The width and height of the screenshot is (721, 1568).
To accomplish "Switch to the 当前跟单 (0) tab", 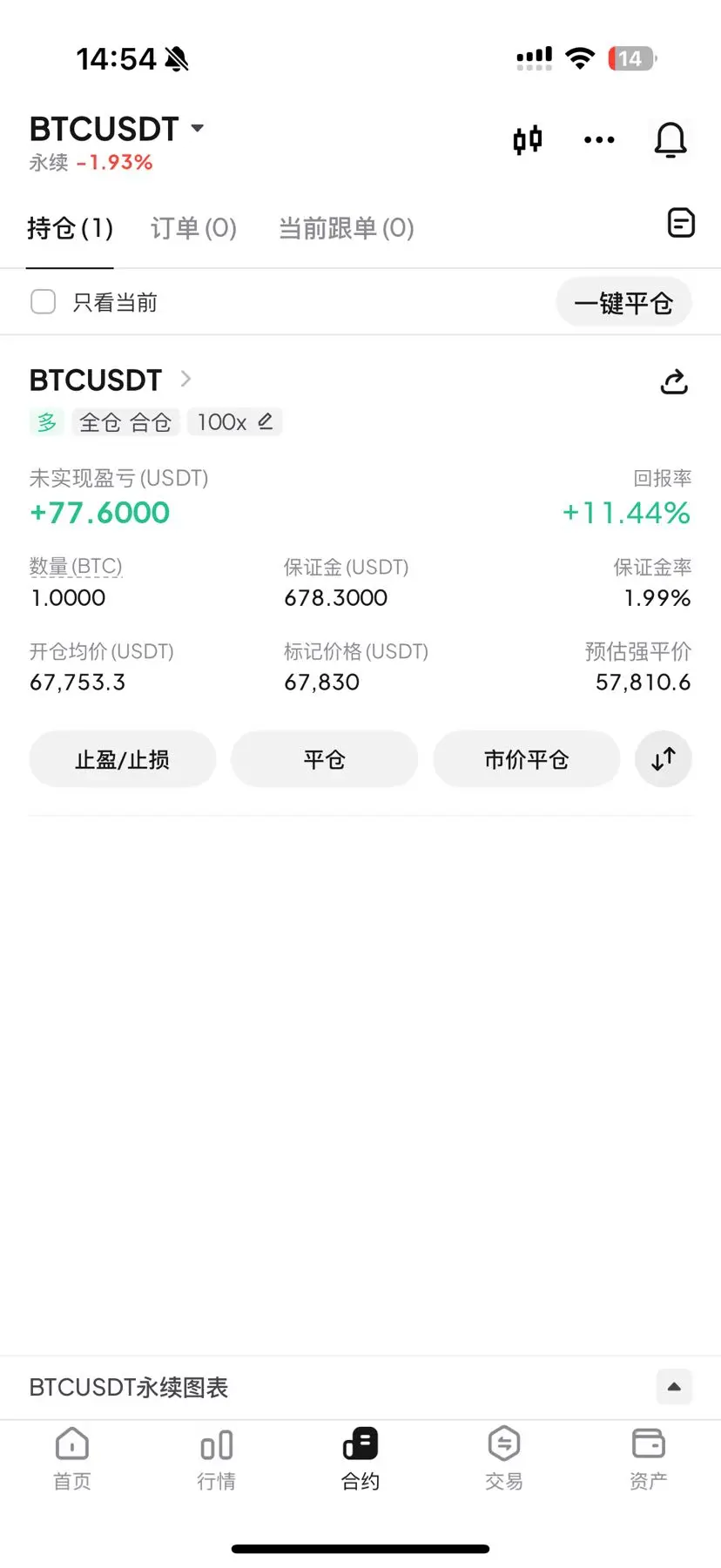I will (x=346, y=228).
